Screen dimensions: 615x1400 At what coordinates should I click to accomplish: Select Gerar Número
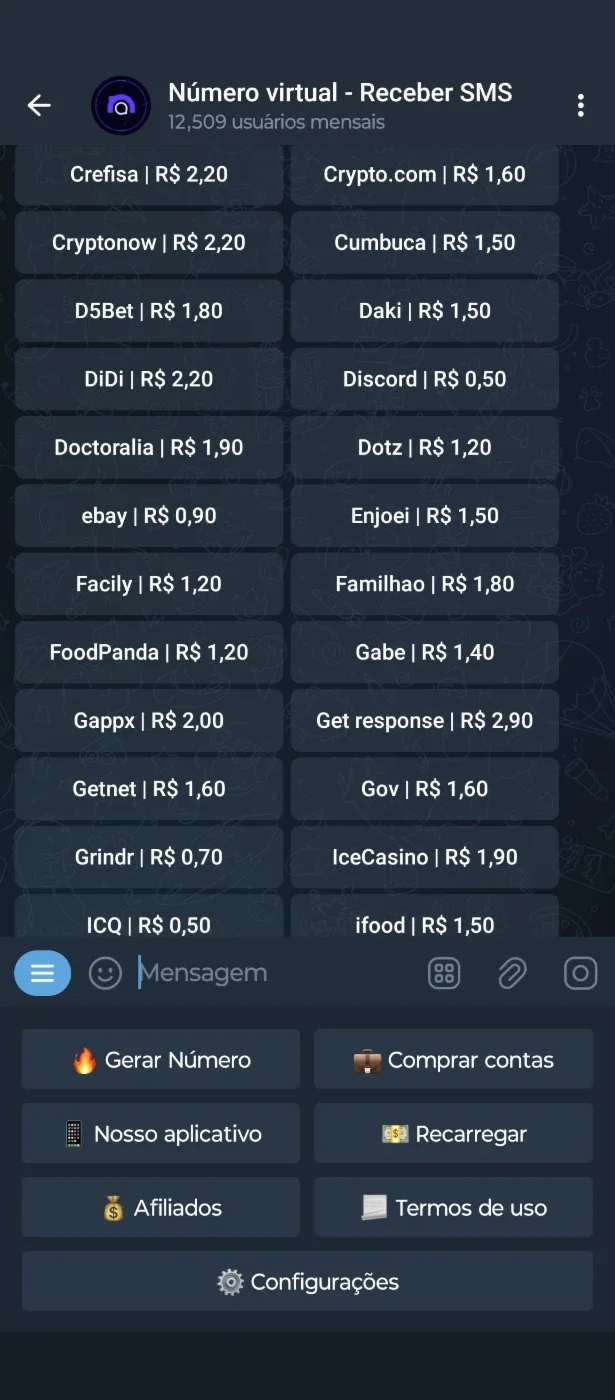(161, 1060)
